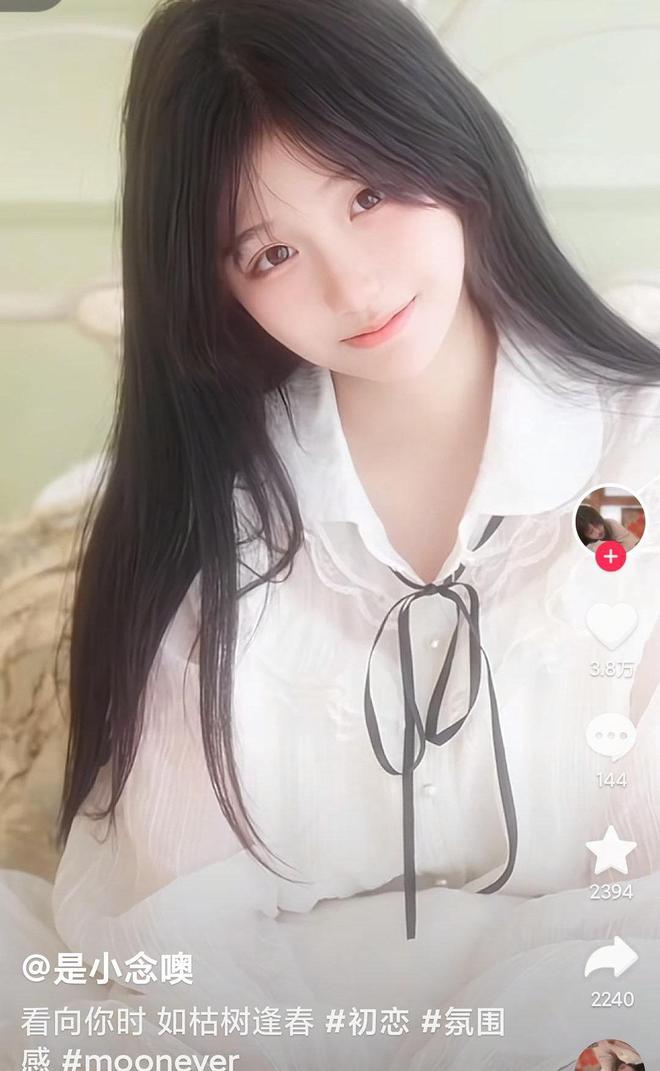Add this video to favorites star
The image size is (660, 1071).
[611, 850]
